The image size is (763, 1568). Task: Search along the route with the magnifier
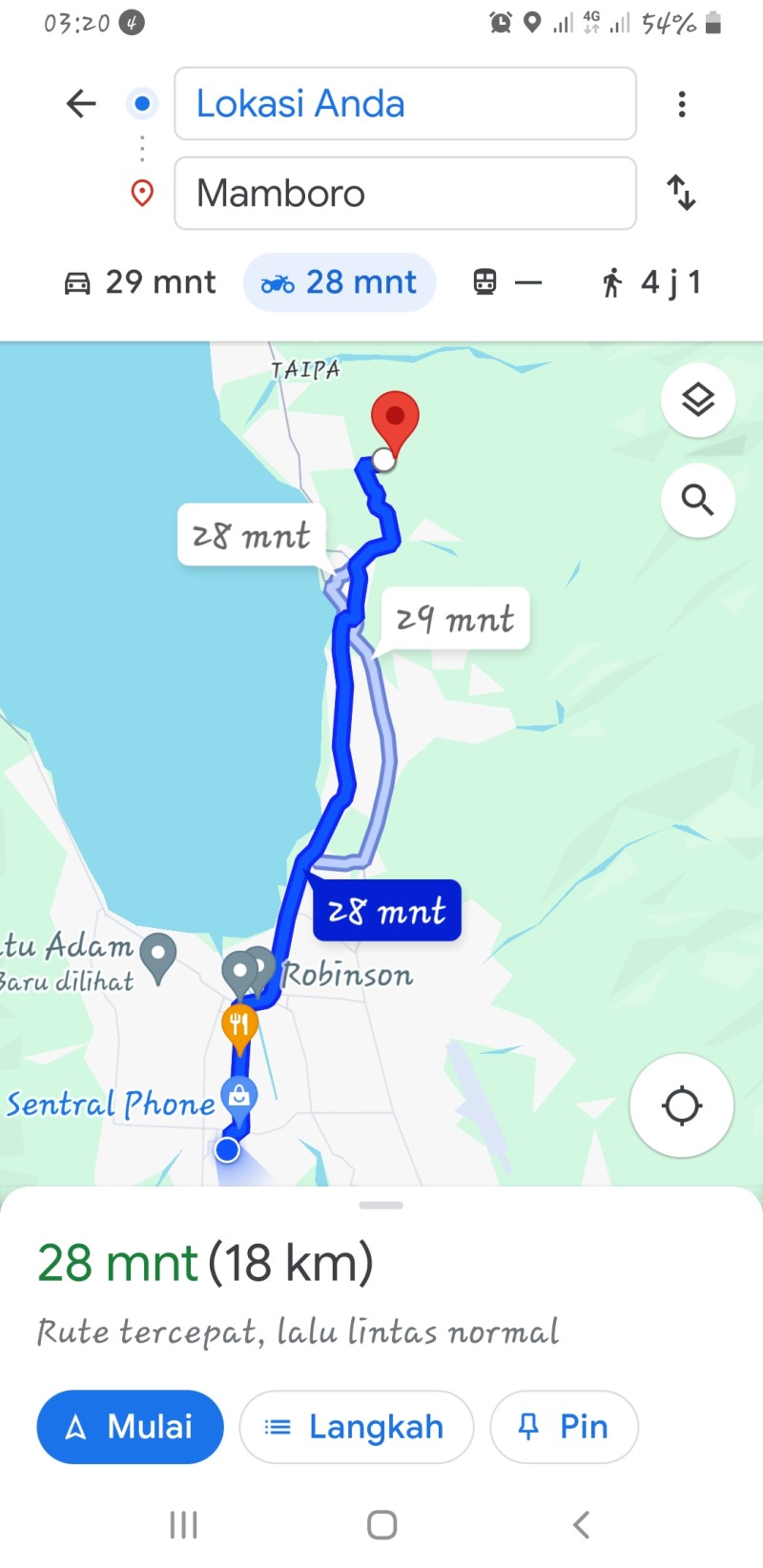(x=698, y=500)
